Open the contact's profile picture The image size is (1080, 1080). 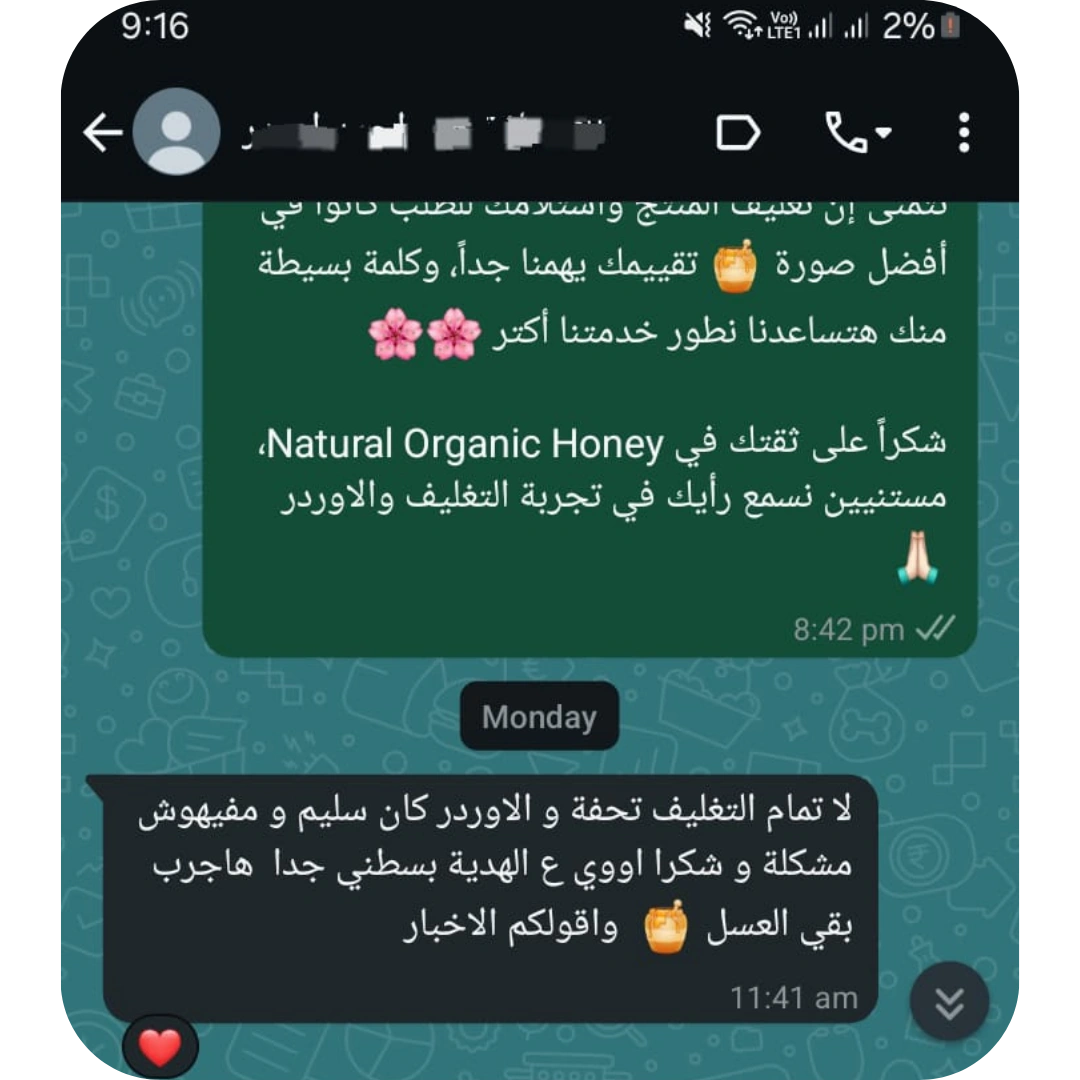(x=177, y=132)
